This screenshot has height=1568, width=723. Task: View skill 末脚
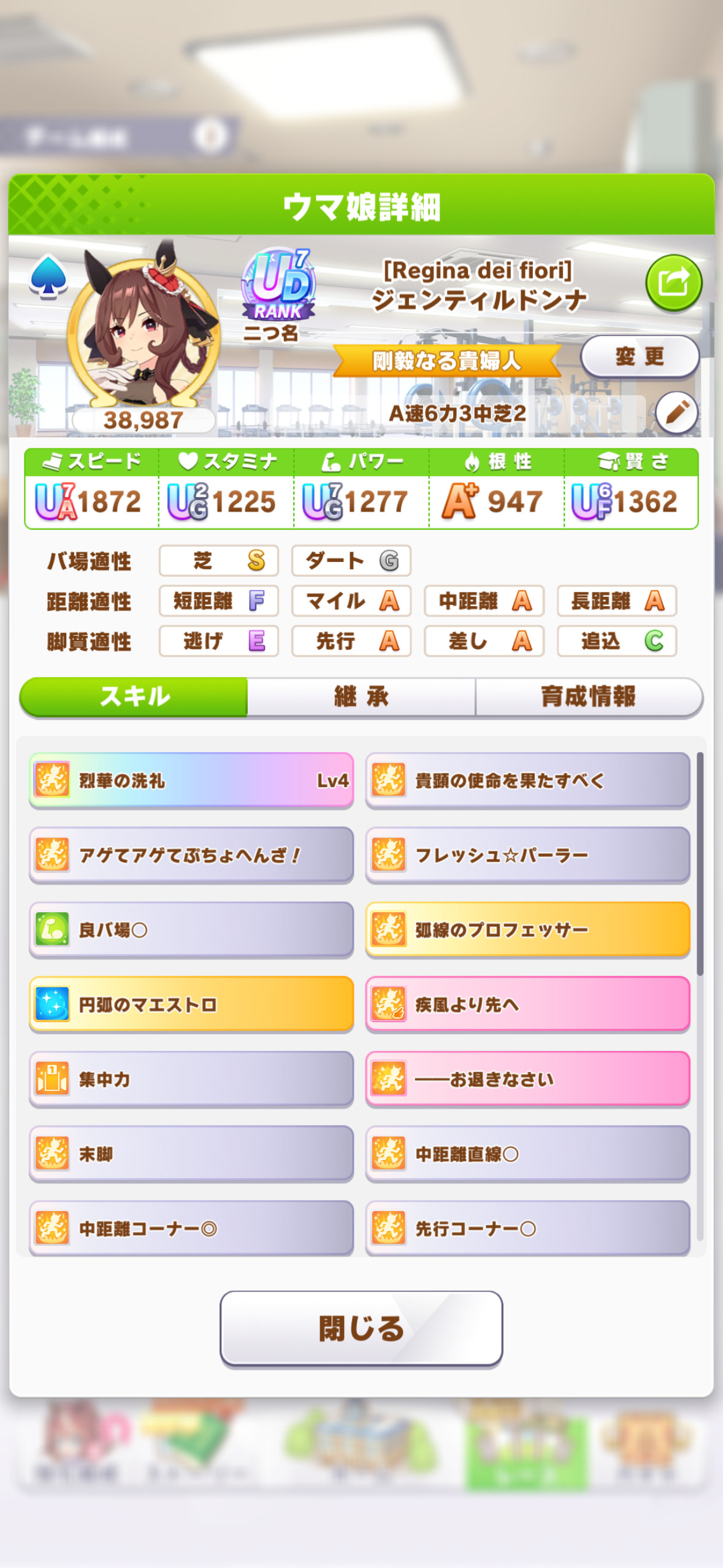tap(191, 1155)
